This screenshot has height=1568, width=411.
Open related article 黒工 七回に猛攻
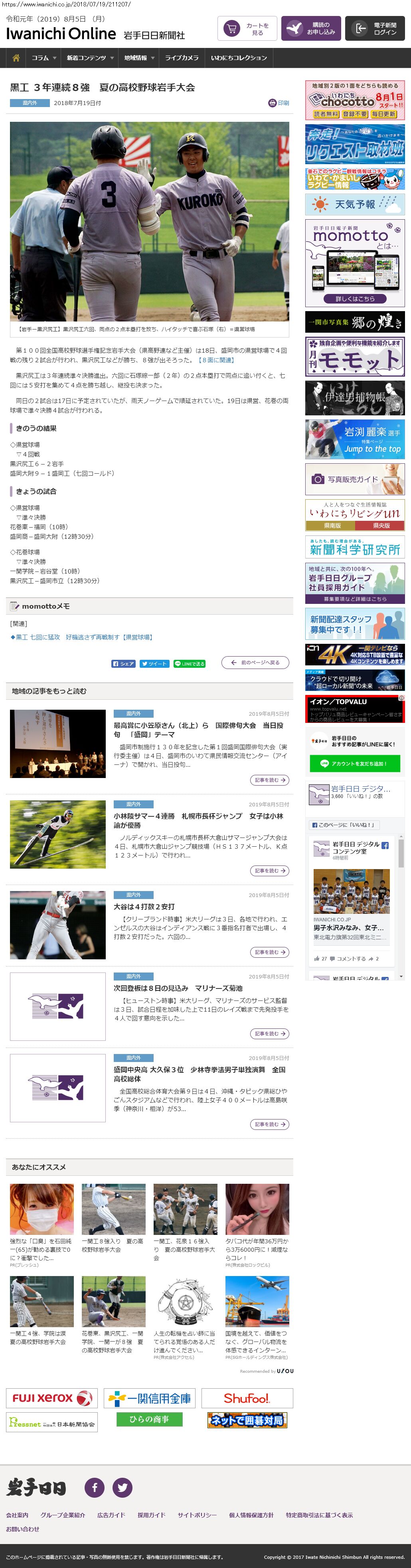[x=81, y=637]
